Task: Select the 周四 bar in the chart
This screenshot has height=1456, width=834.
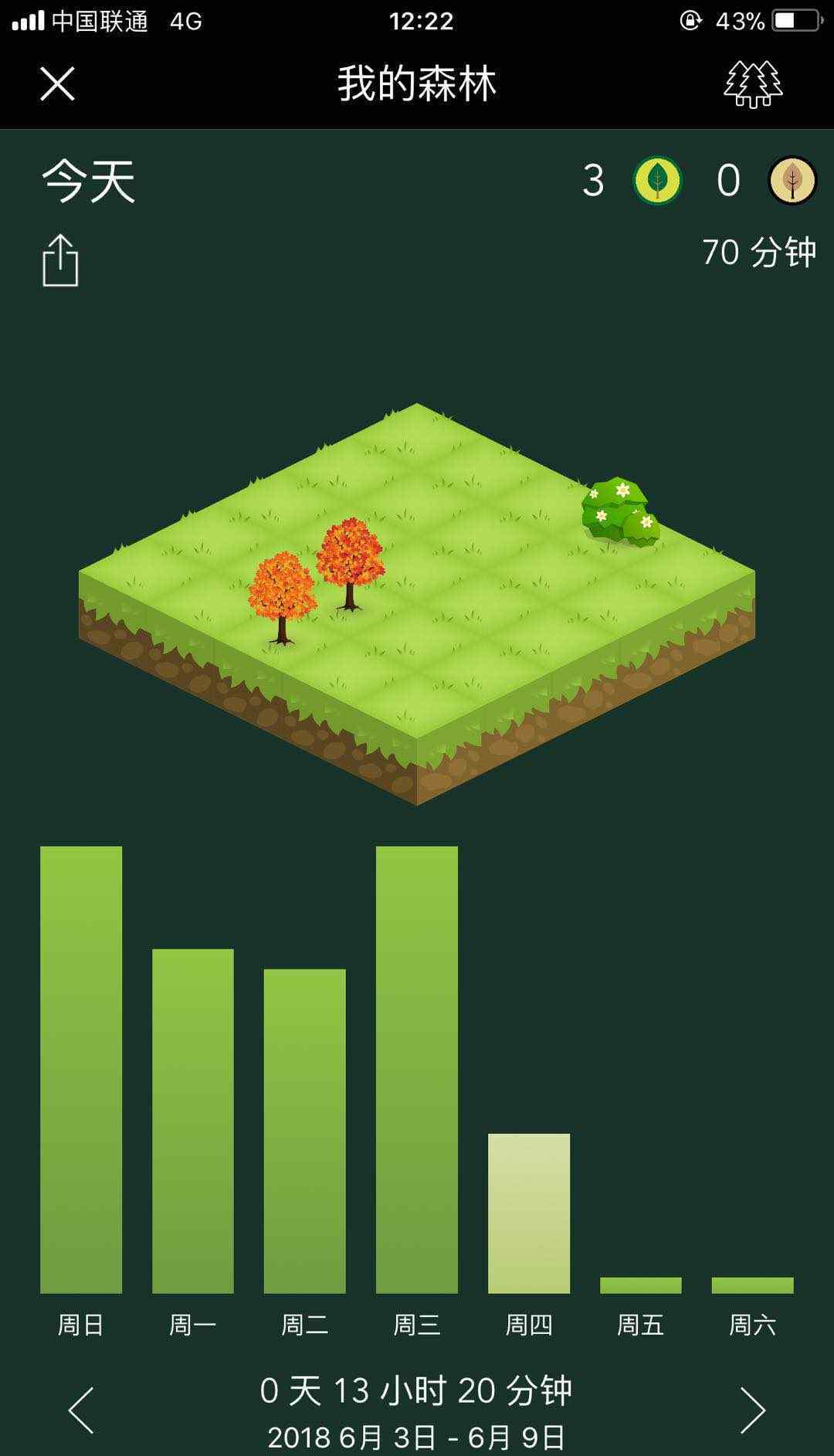Action: pos(529,1213)
